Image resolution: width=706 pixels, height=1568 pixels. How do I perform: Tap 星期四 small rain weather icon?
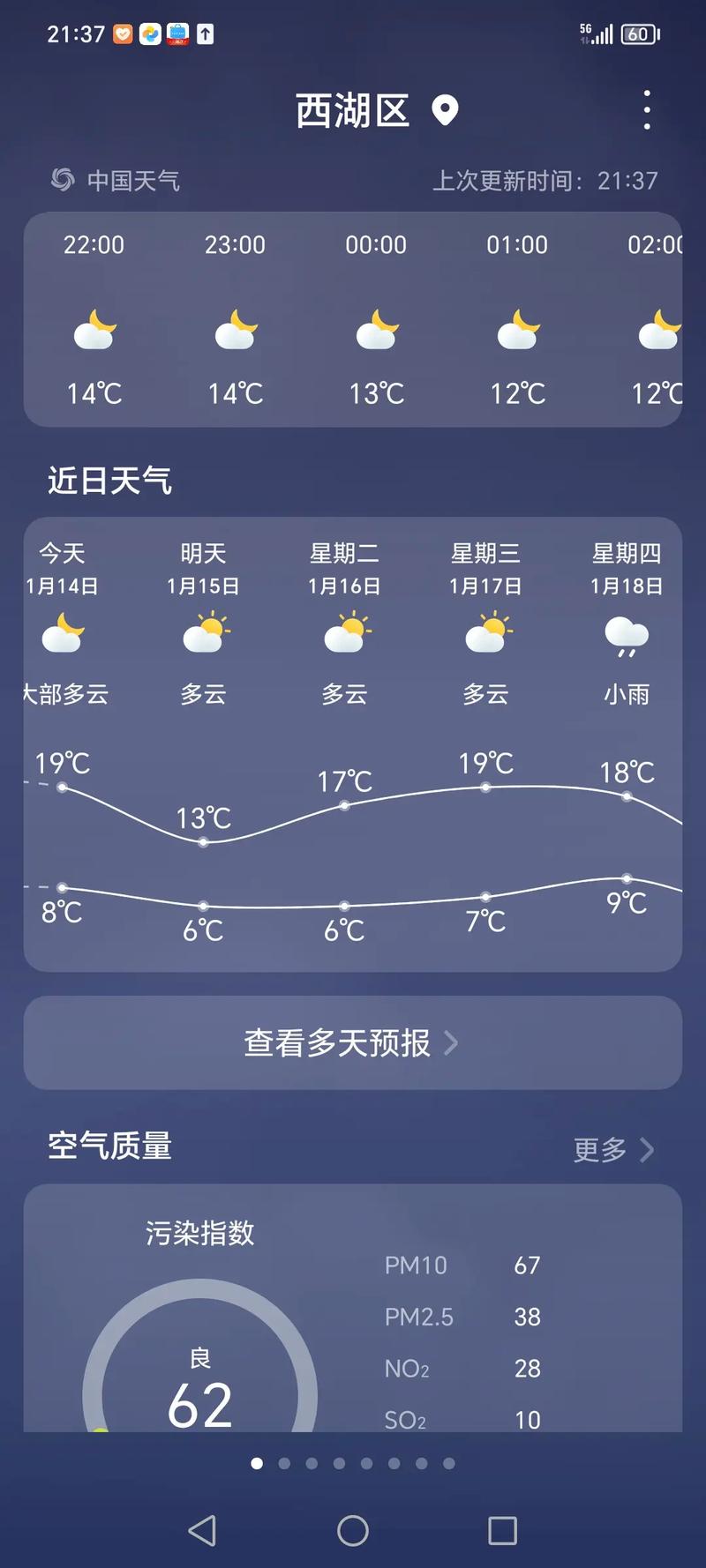[x=627, y=633]
